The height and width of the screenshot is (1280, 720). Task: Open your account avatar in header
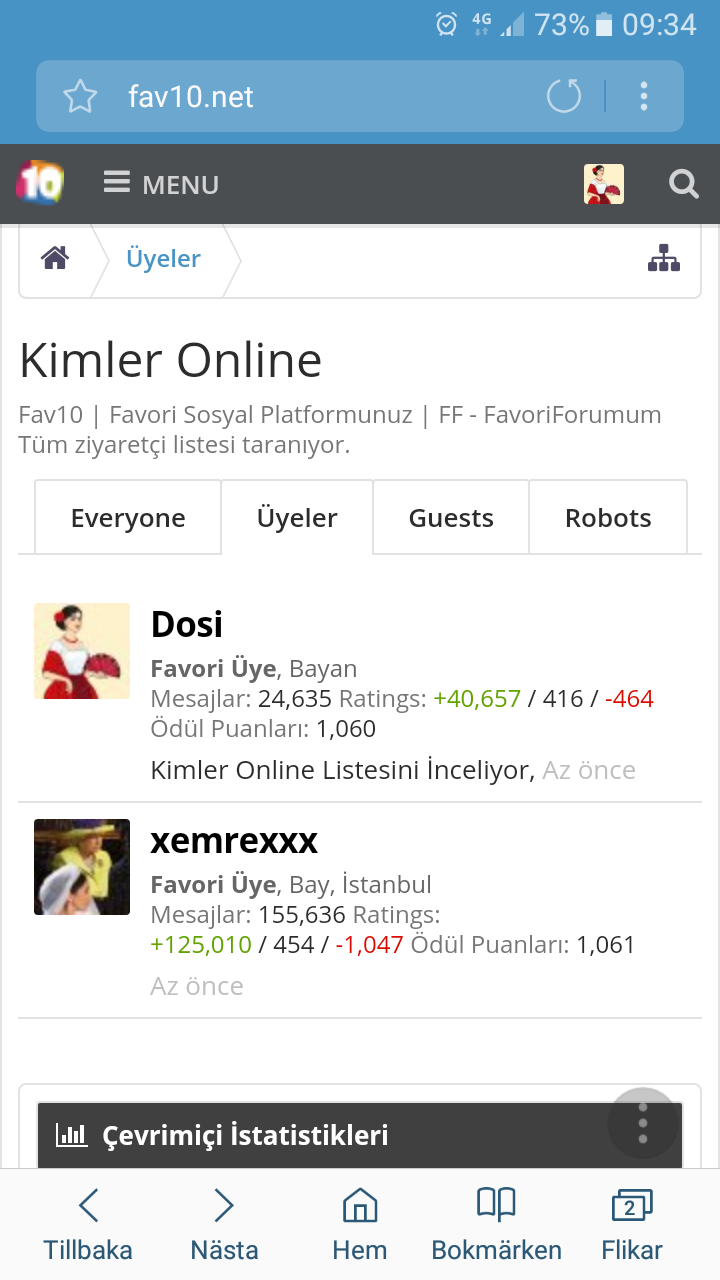(x=604, y=184)
